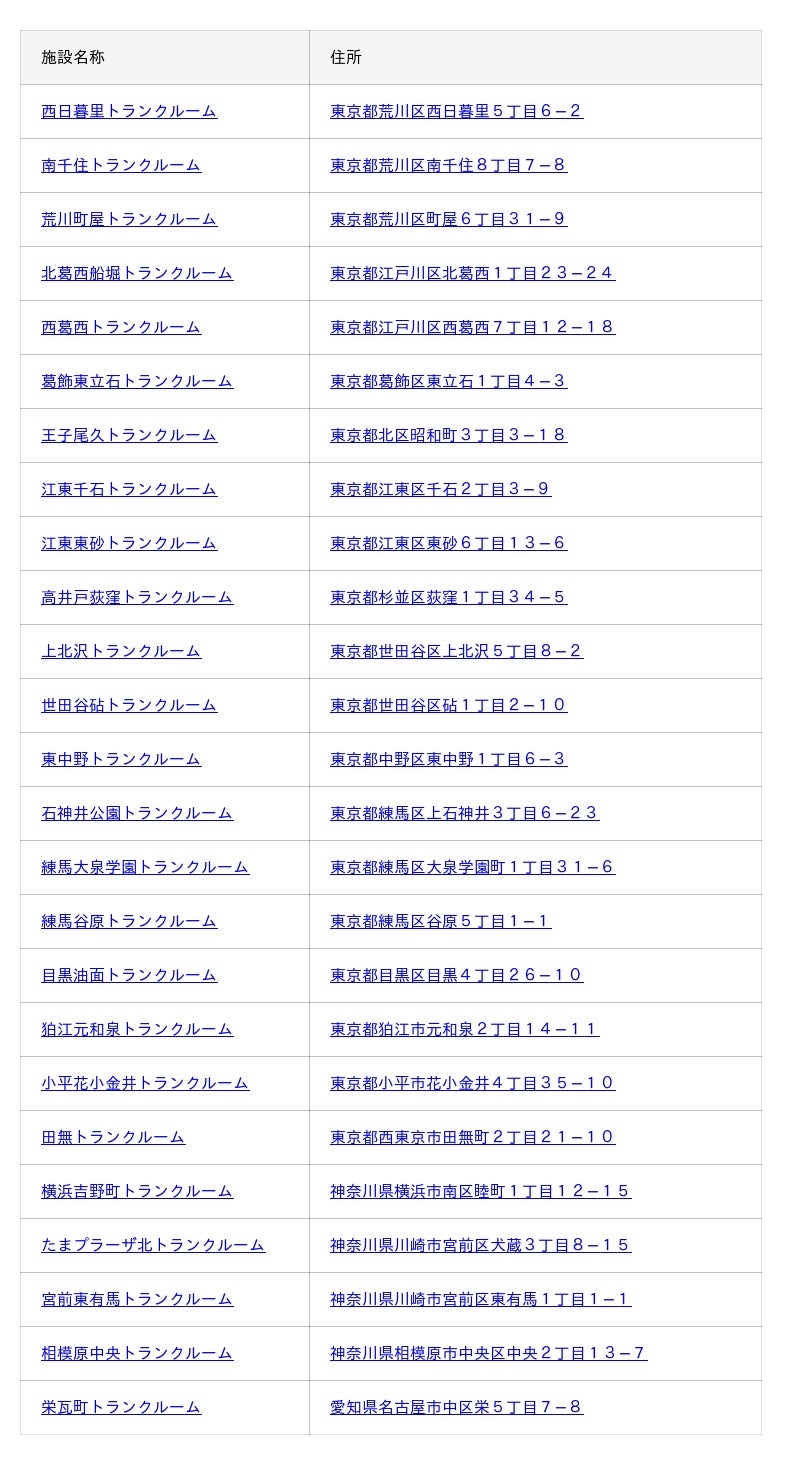800x1465 pixels.
Task: View the address 東京都練馬区上石神井3丁目6-23
Action: [x=464, y=813]
